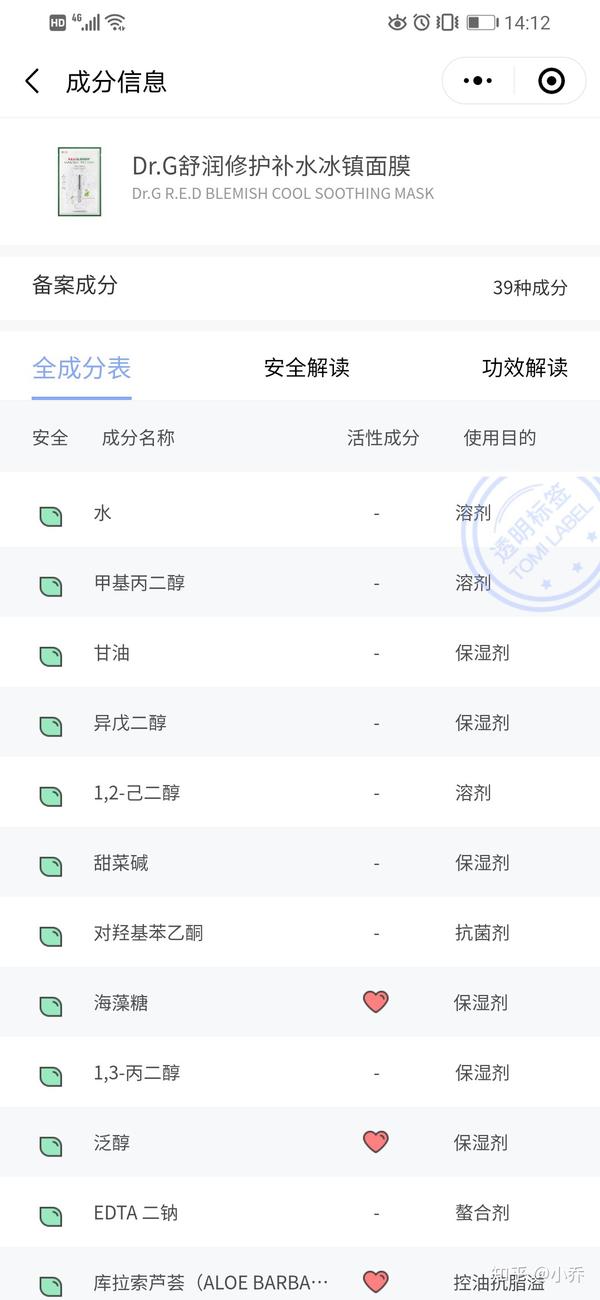View details for 库拉索芦荟
The width and height of the screenshot is (600, 1300).
point(300,1275)
